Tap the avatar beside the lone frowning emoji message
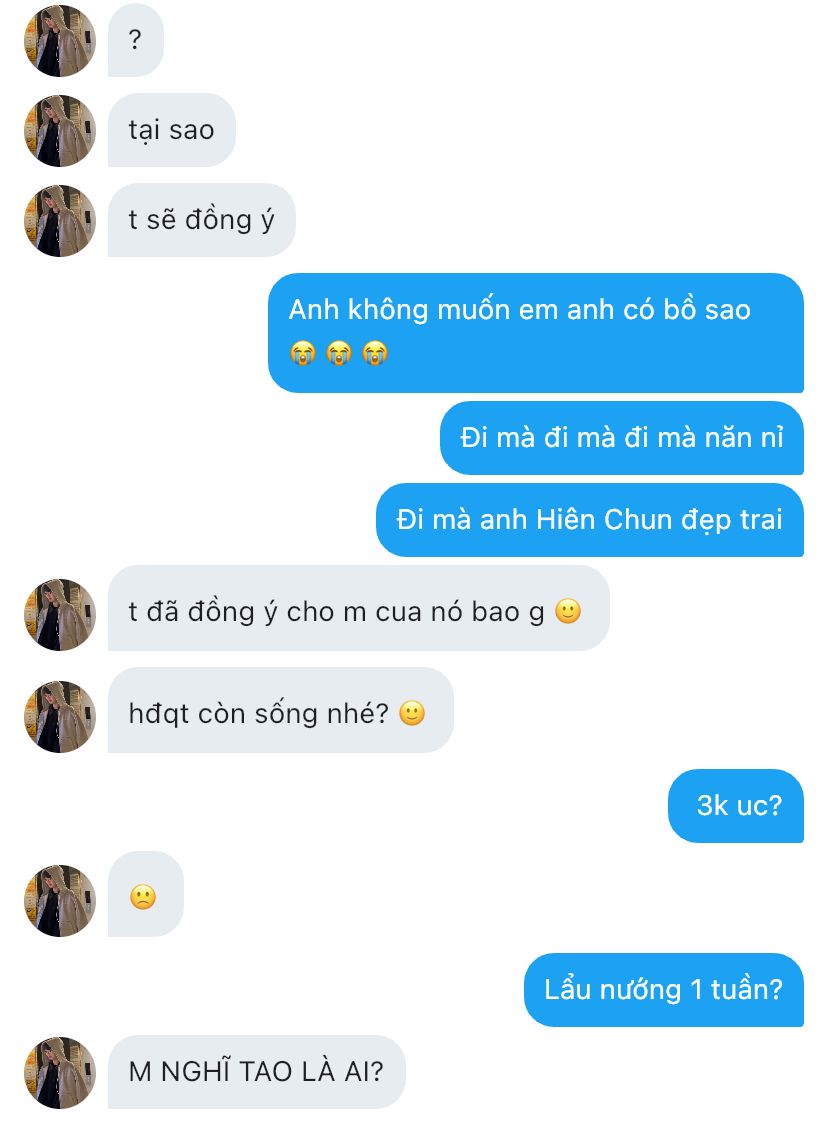This screenshot has height=1131, width=828. click(60, 901)
